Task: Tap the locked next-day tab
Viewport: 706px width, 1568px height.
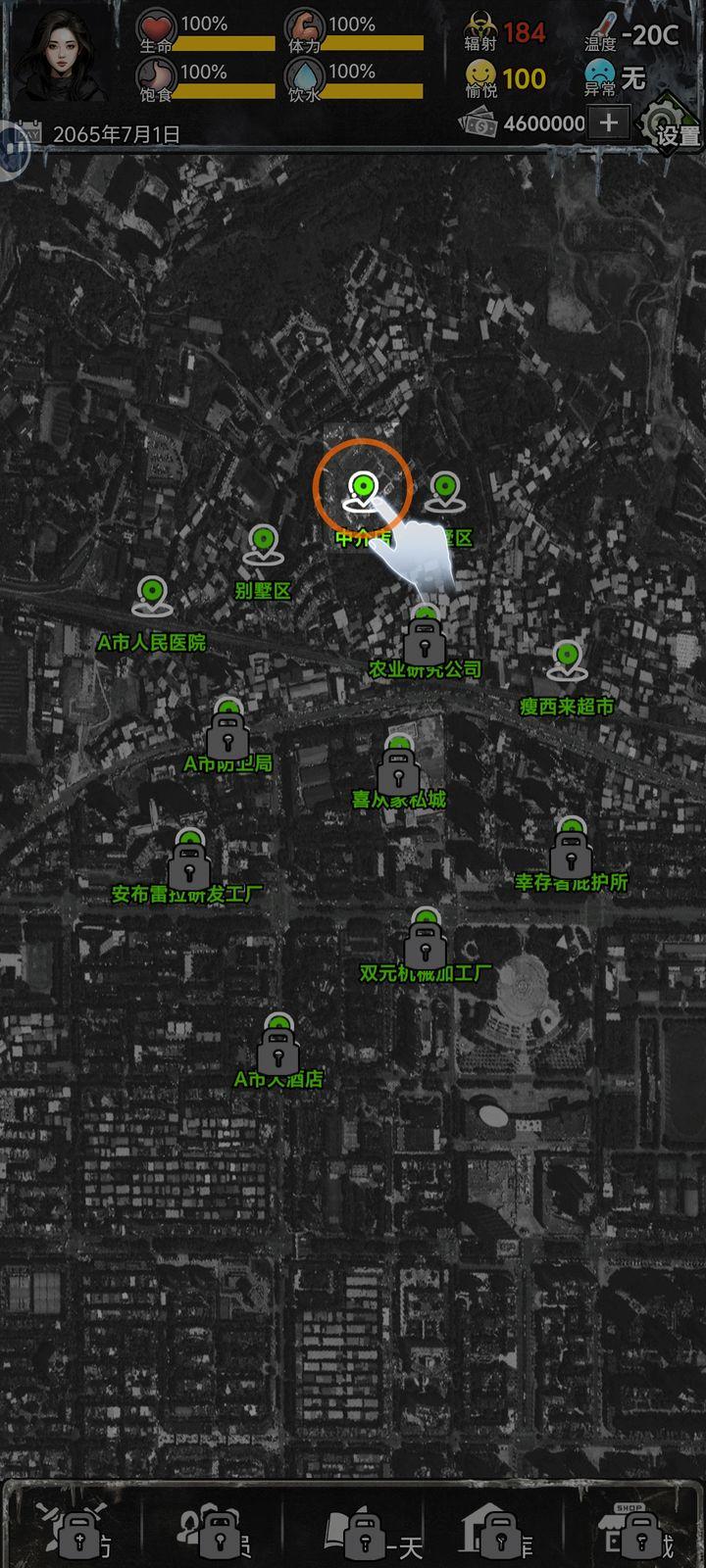Action: (367, 1535)
